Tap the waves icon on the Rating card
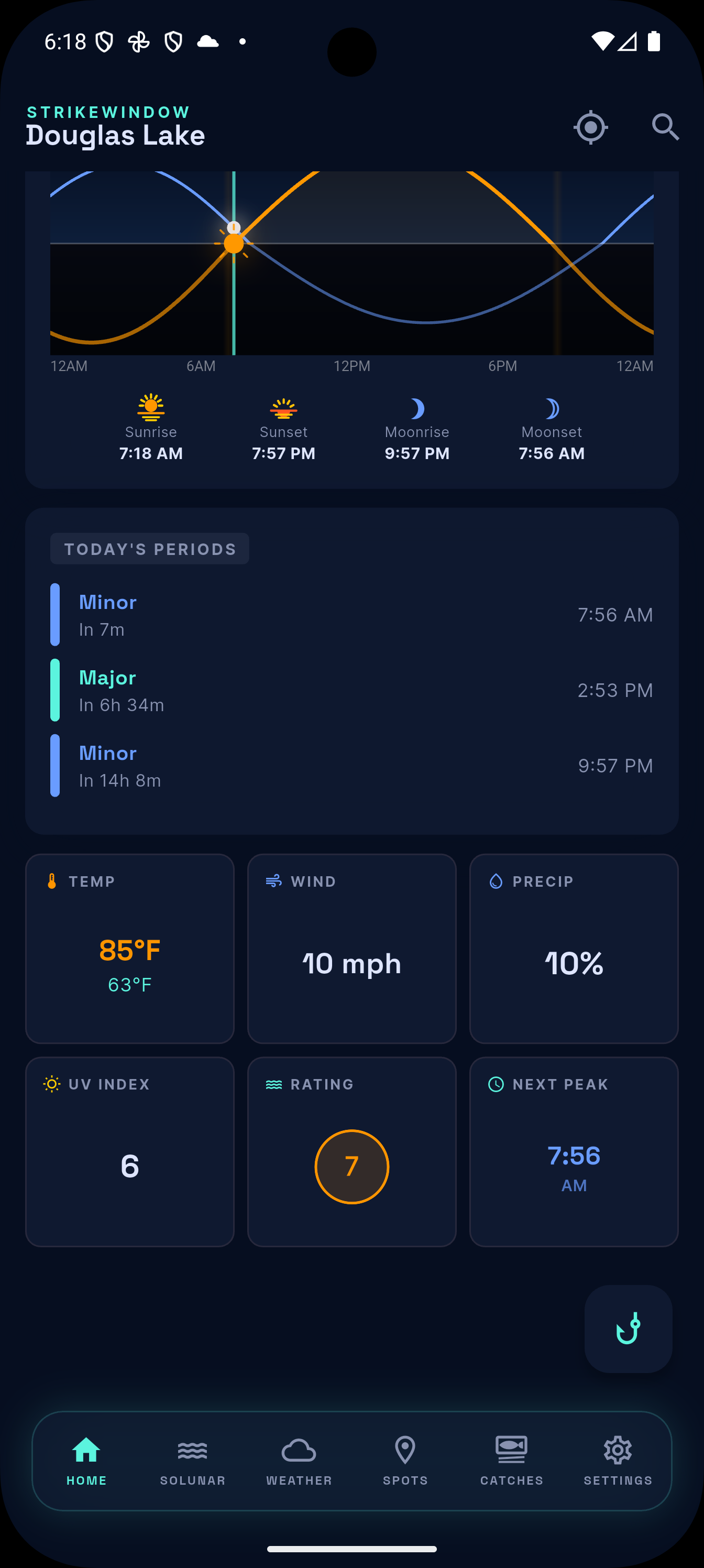 tap(273, 1084)
